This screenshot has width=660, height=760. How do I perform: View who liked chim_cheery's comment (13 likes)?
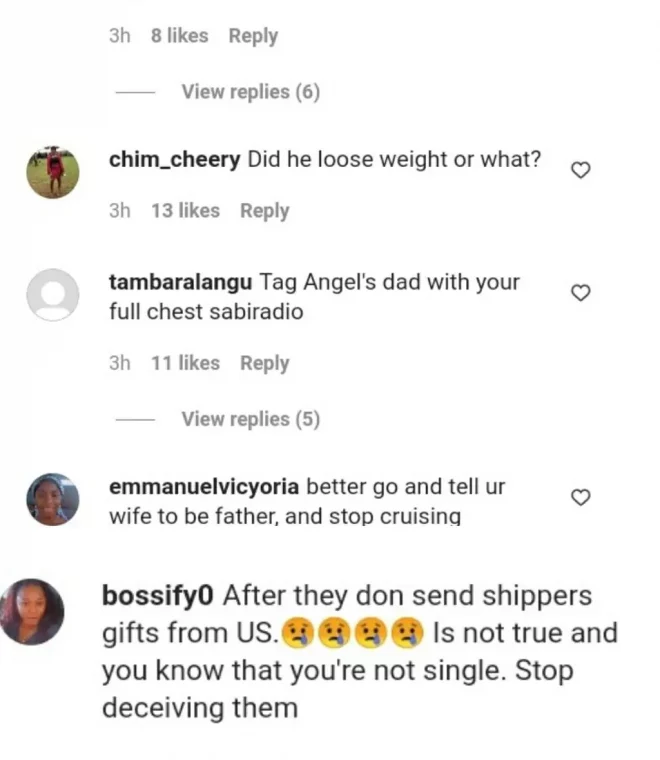coord(185,211)
